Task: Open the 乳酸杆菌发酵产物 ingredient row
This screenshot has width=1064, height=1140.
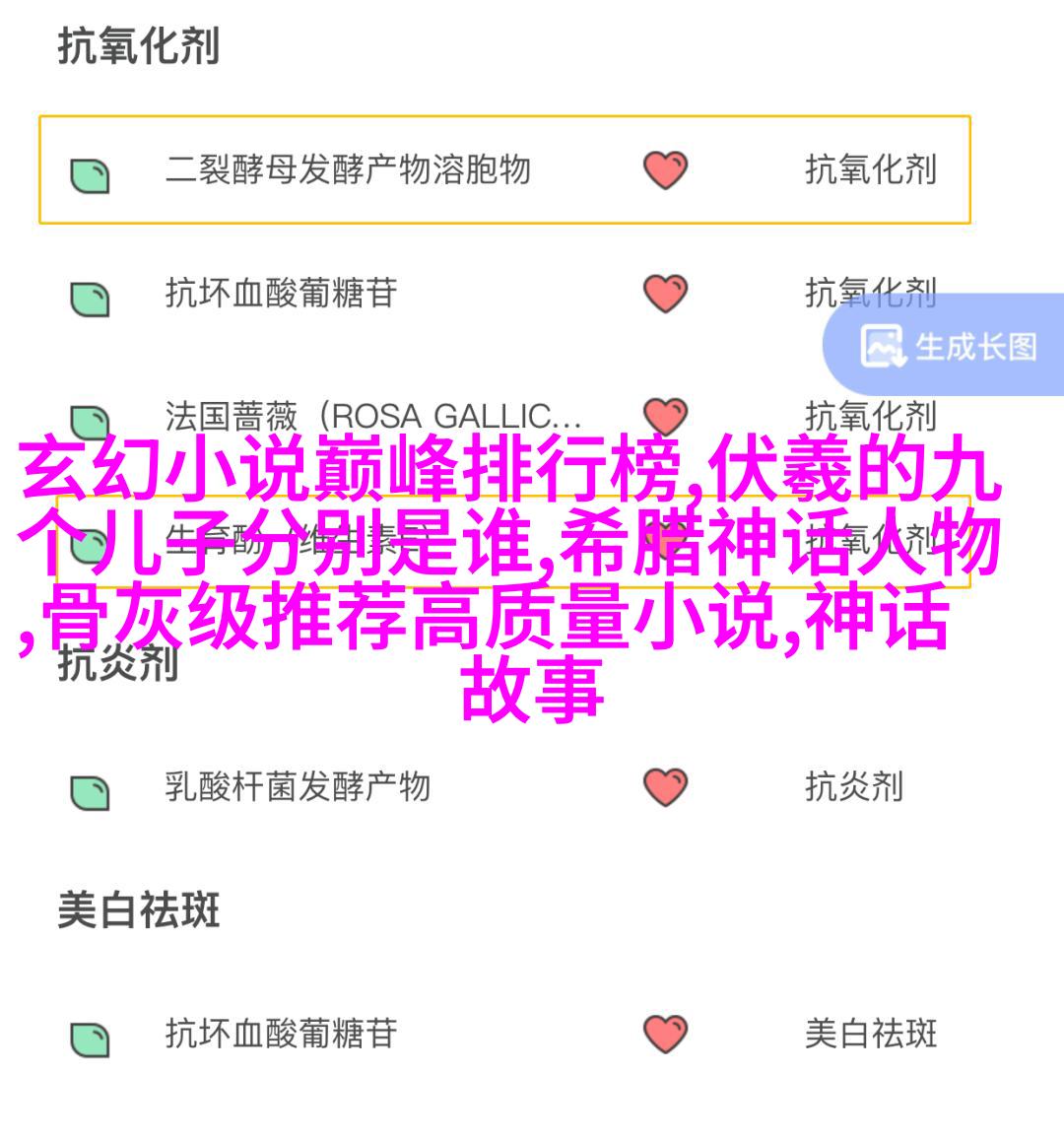Action: pos(298,786)
